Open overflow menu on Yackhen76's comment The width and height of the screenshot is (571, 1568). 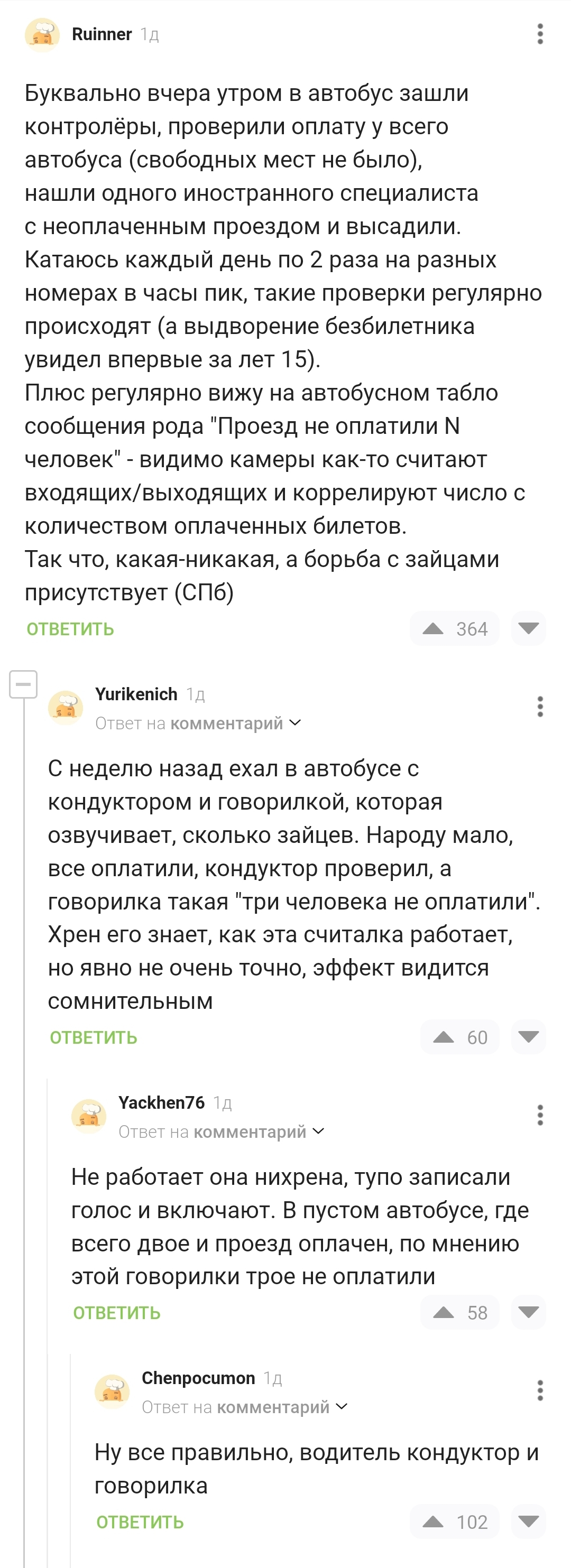coord(539,1115)
